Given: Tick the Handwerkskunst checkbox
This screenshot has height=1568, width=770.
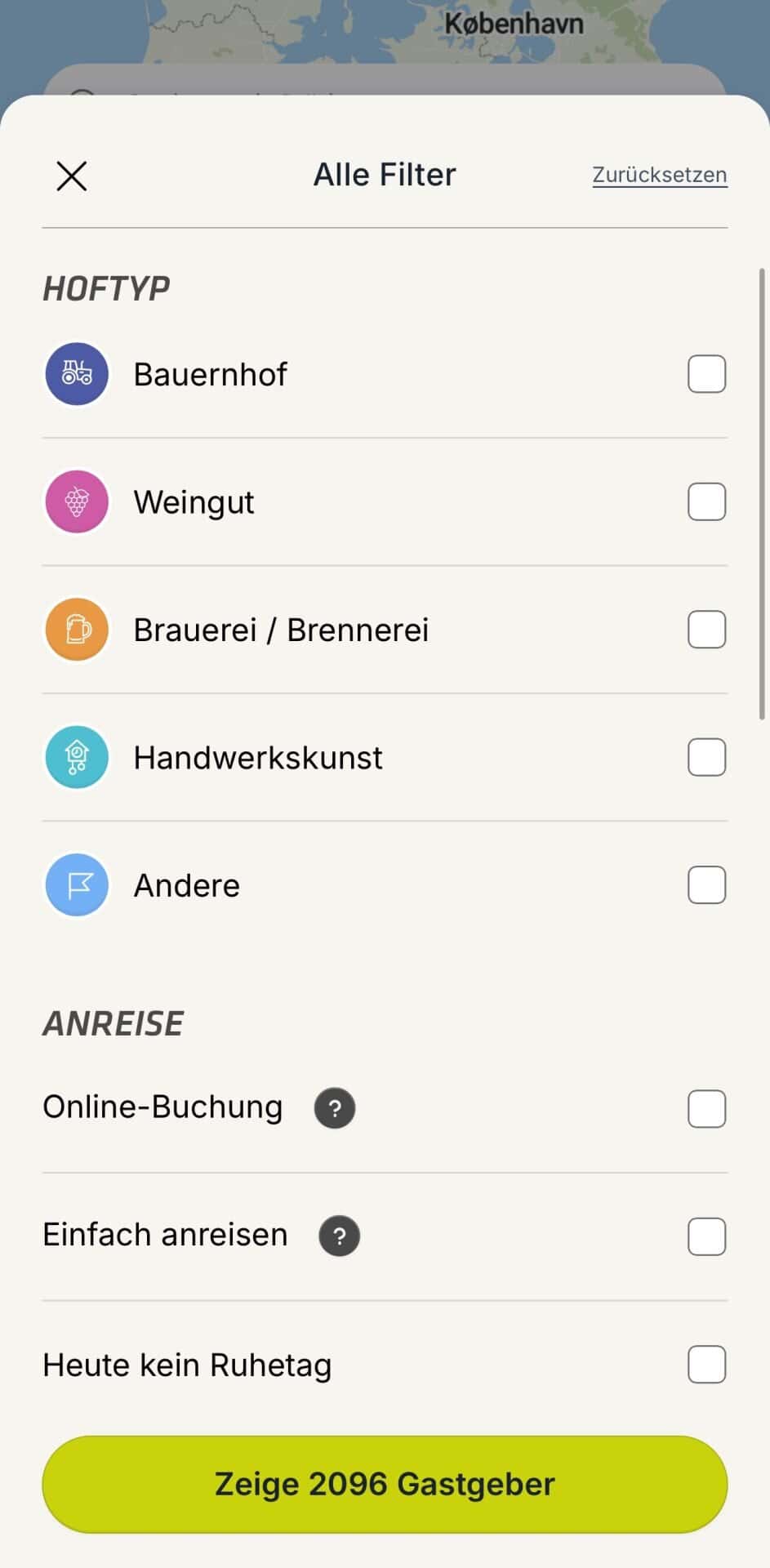Looking at the screenshot, I should (706, 757).
